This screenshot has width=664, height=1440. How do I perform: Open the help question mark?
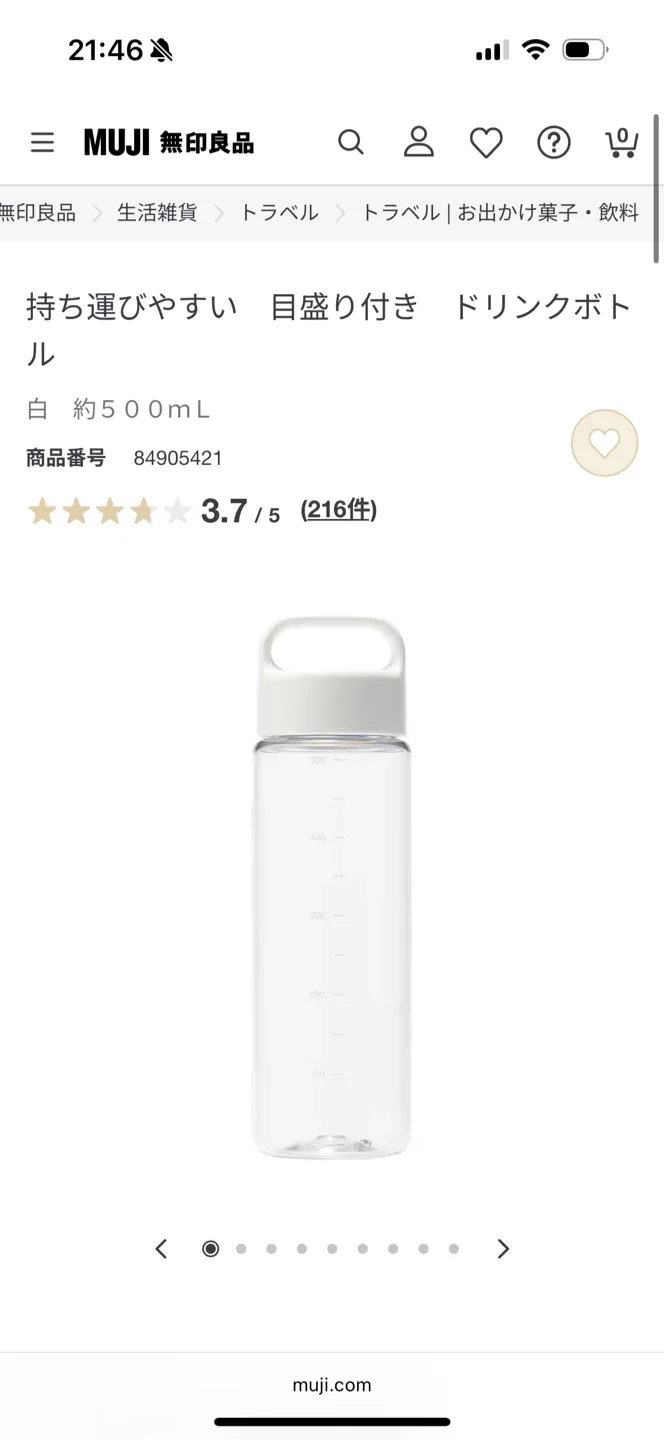(x=554, y=143)
